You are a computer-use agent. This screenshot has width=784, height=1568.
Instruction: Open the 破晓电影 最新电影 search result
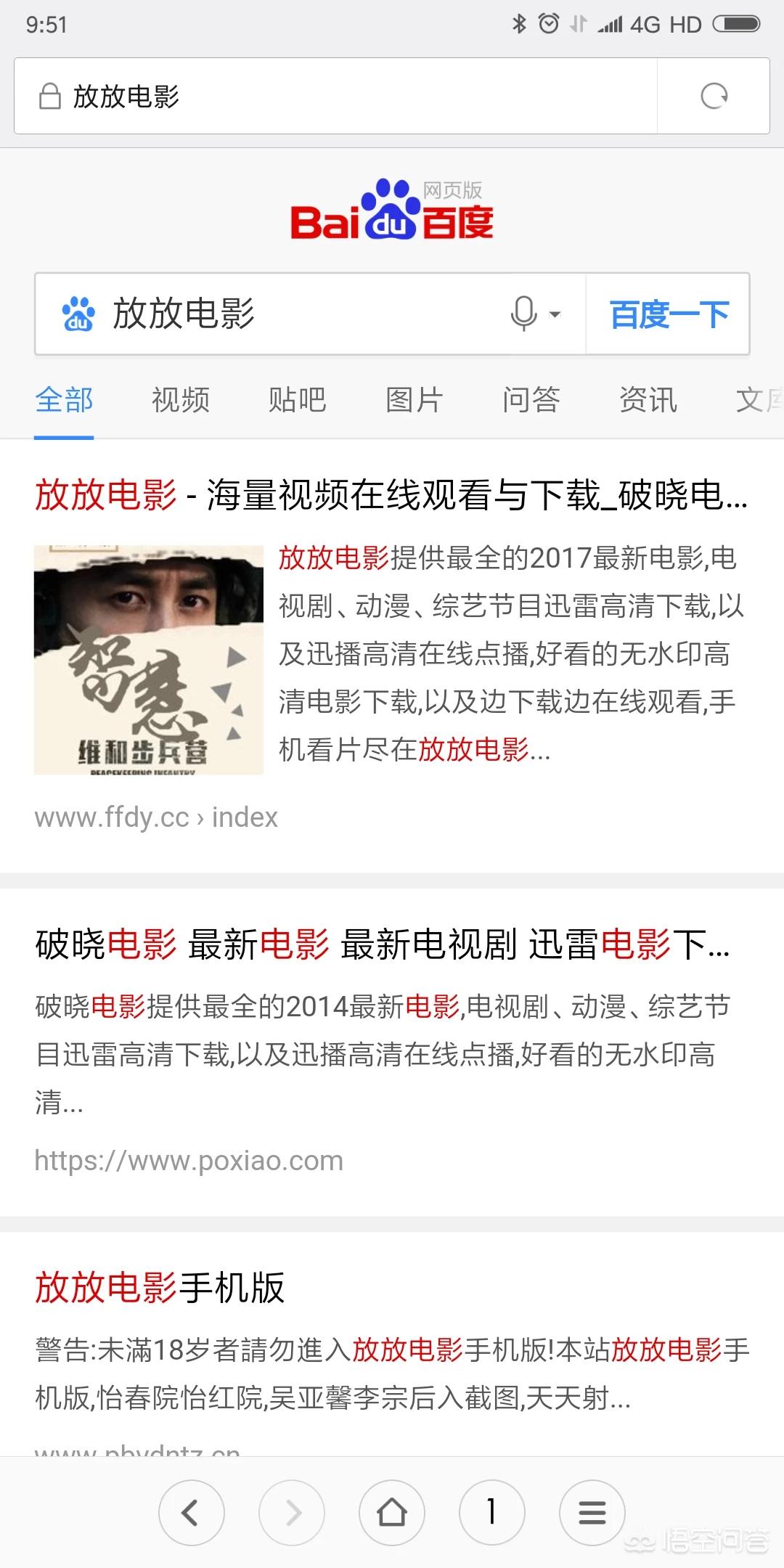(383, 944)
